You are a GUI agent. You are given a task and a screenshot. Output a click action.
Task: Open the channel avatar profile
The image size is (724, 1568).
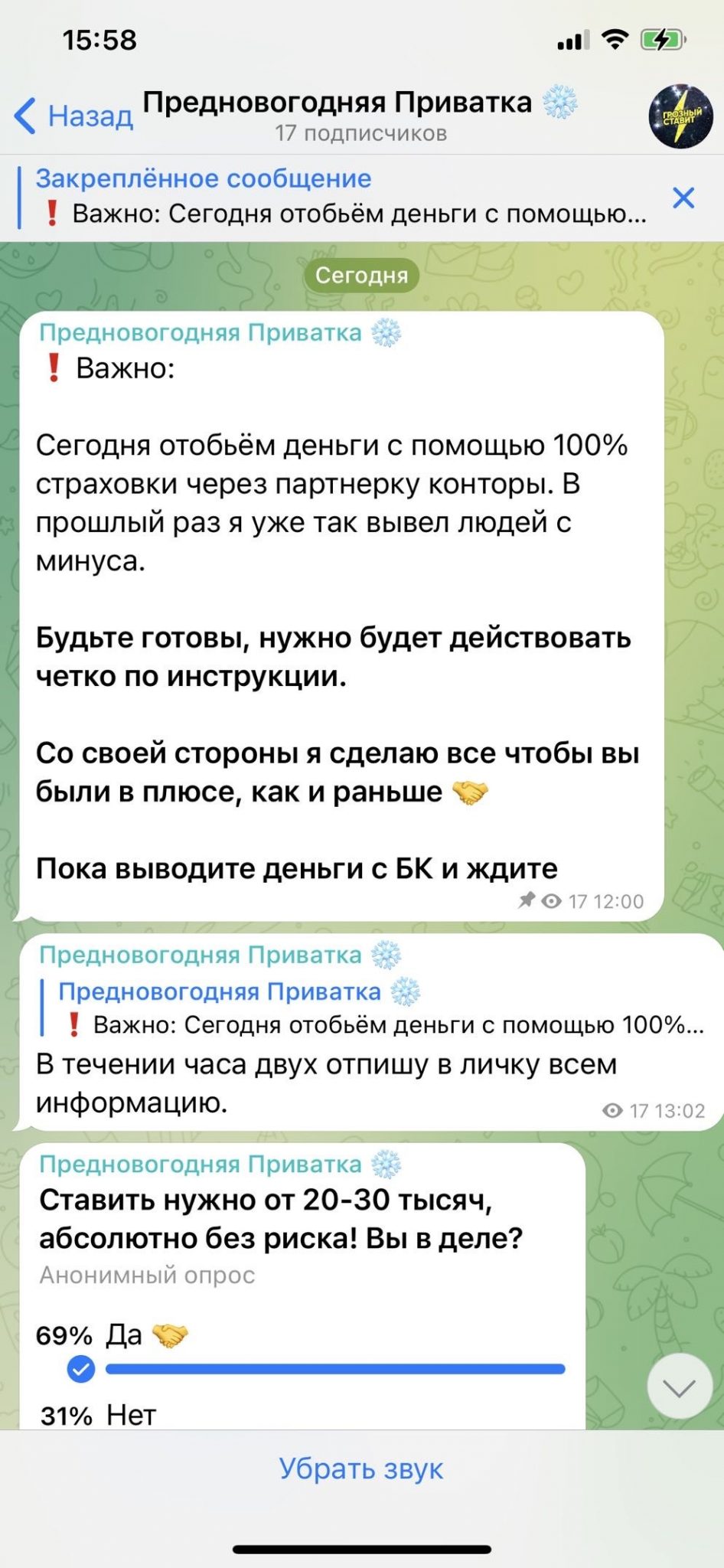[x=680, y=116]
